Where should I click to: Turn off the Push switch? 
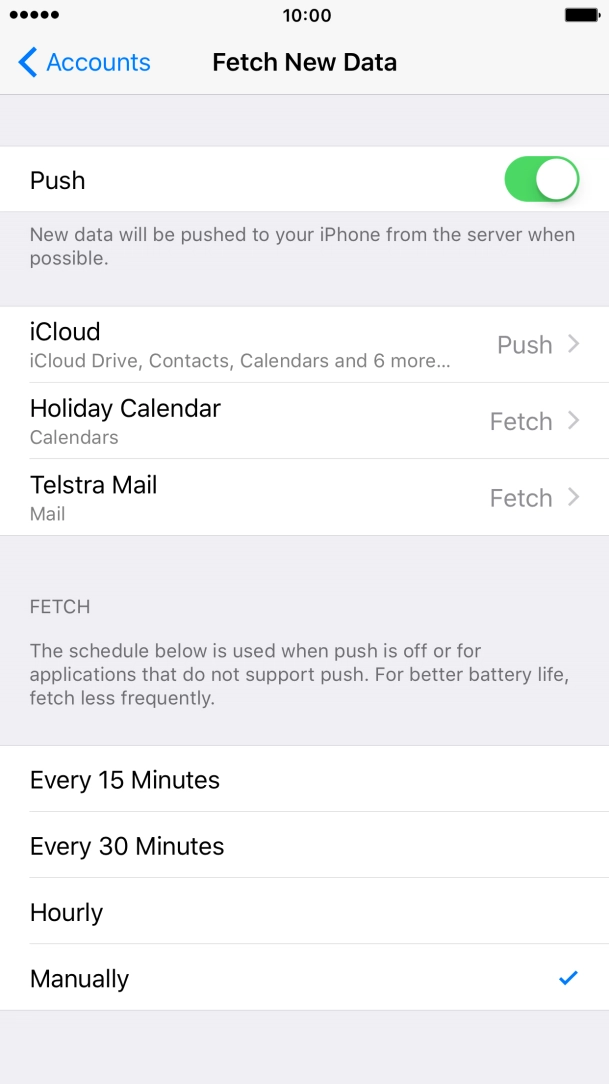tap(542, 180)
